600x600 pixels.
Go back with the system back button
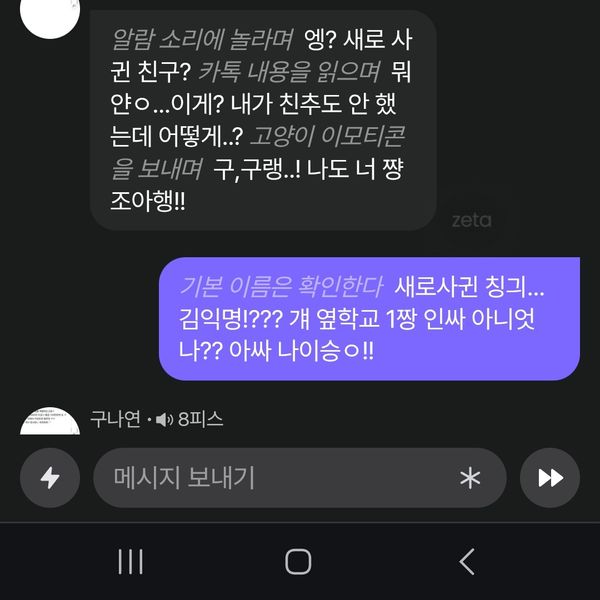[467, 561]
